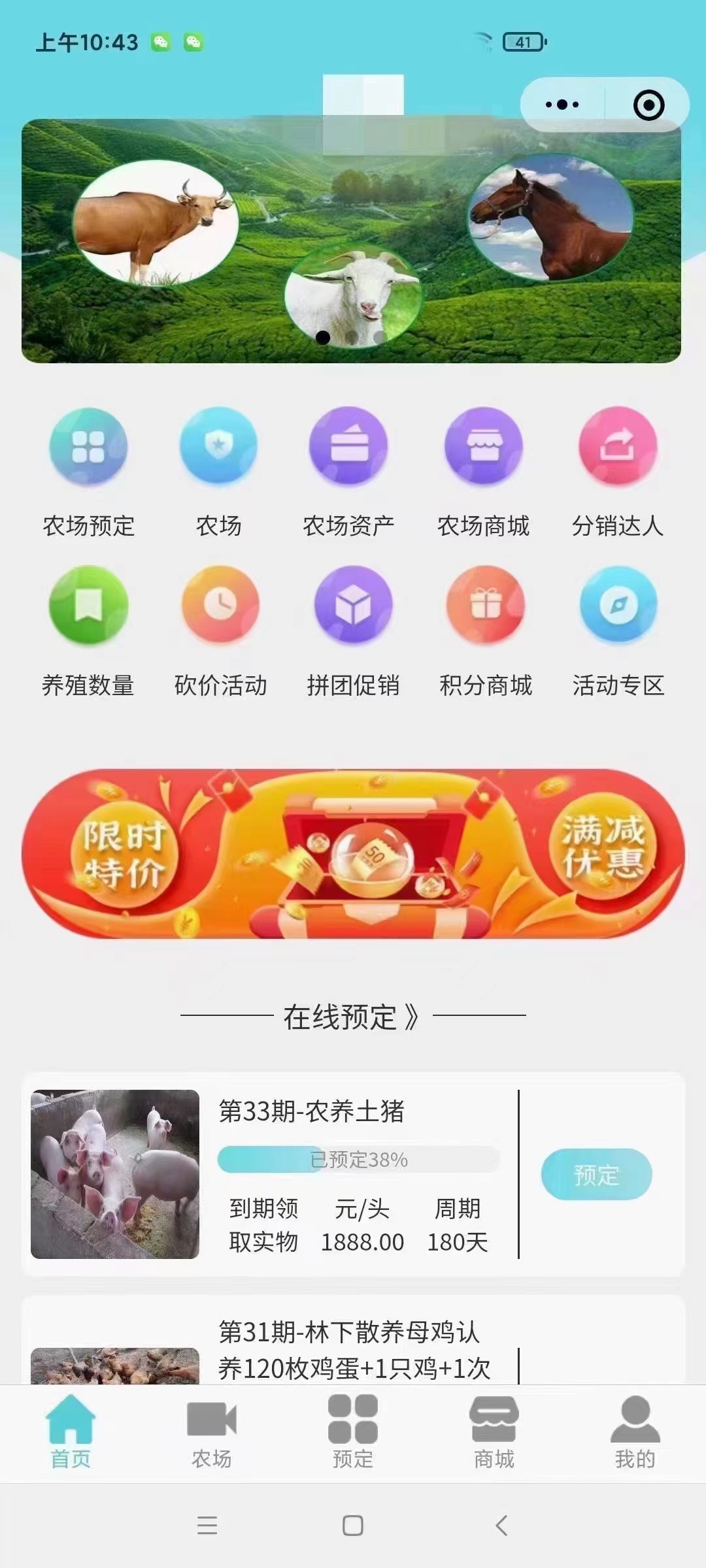Open 活动专区
706x1568 pixels.
point(618,630)
